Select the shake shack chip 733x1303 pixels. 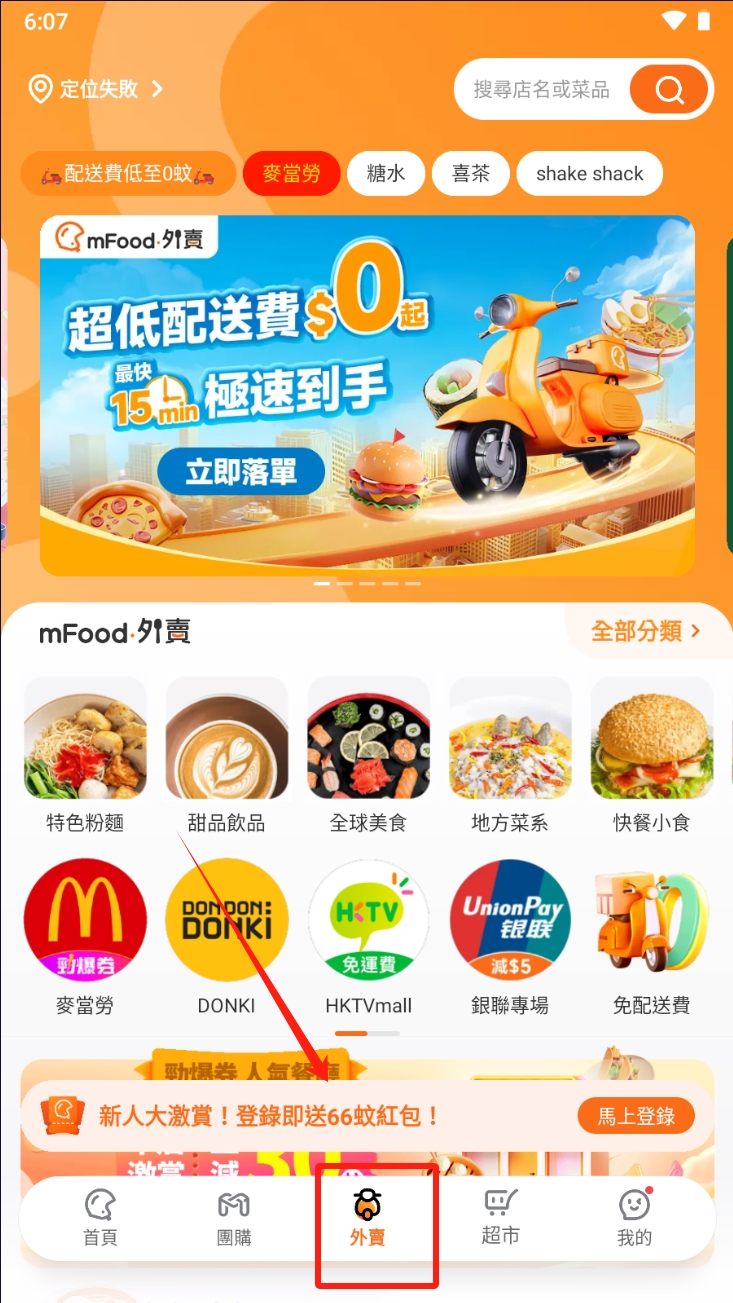pos(589,174)
